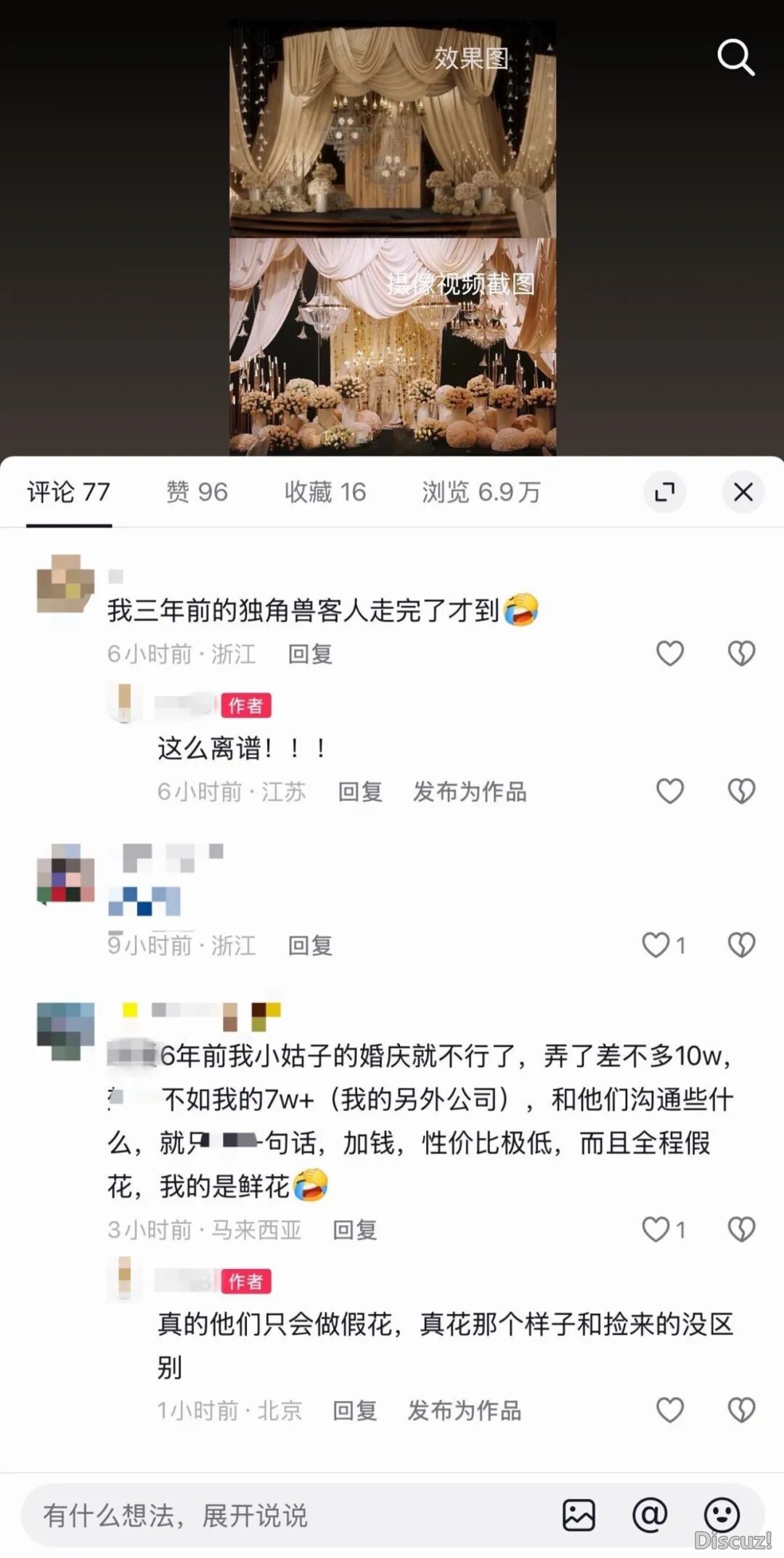The height and width of the screenshot is (1558, 784).
Task: Like the author's 假花 reply from 北京
Action: click(669, 1410)
